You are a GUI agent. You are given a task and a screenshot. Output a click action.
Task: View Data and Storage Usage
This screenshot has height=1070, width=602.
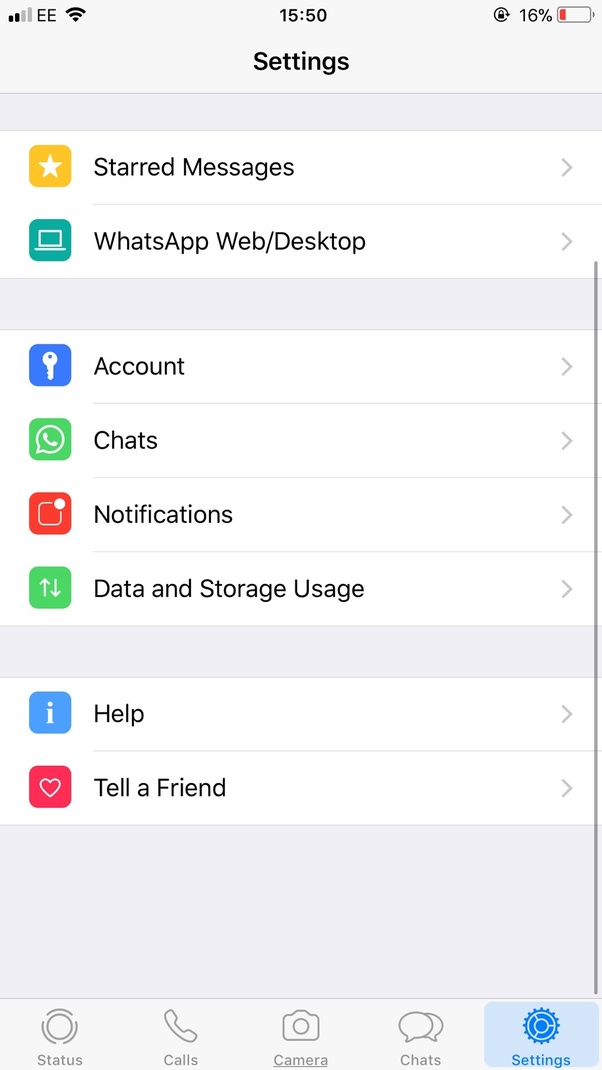[x=300, y=589]
